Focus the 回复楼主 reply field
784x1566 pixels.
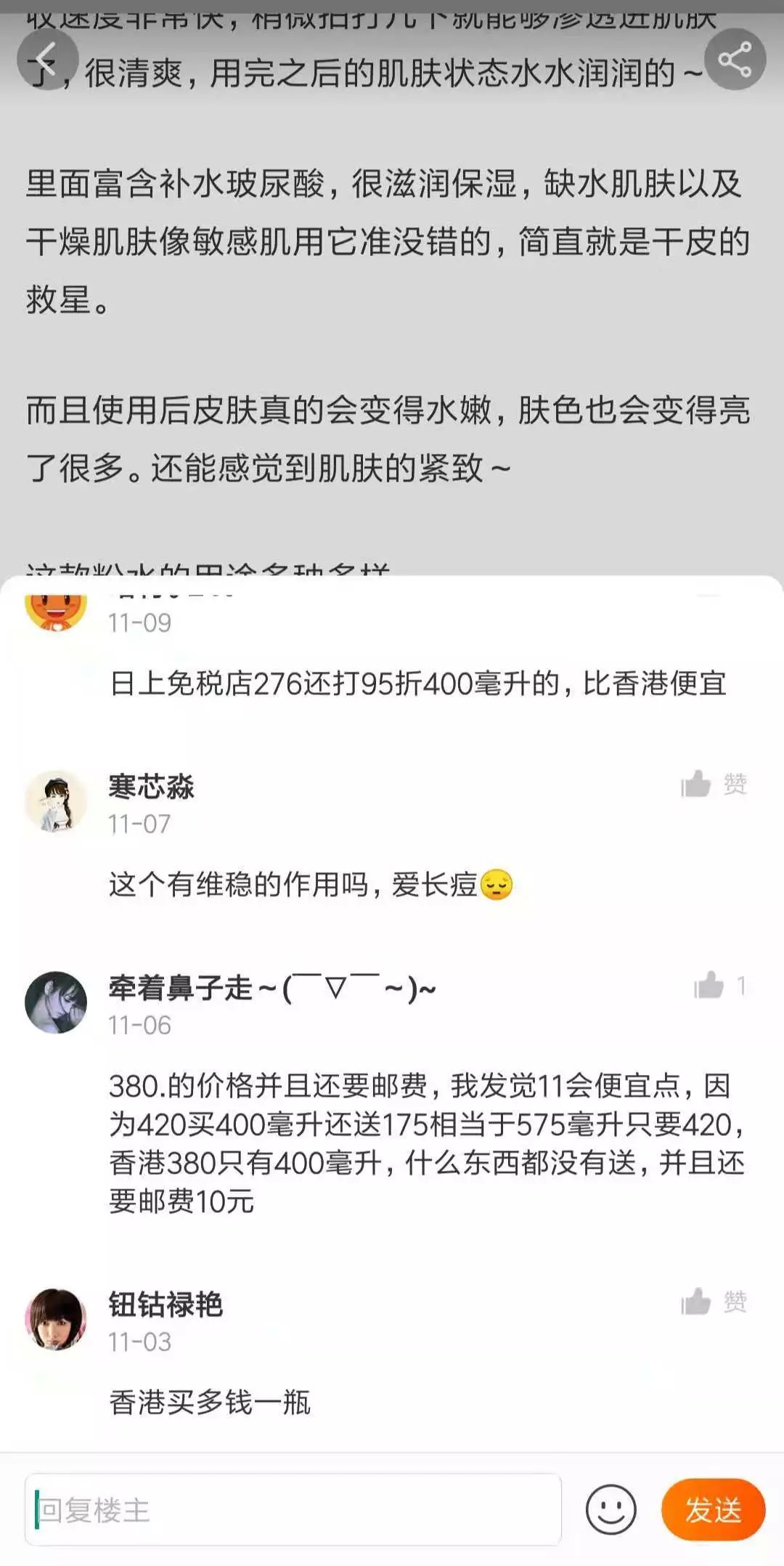pos(293,1511)
